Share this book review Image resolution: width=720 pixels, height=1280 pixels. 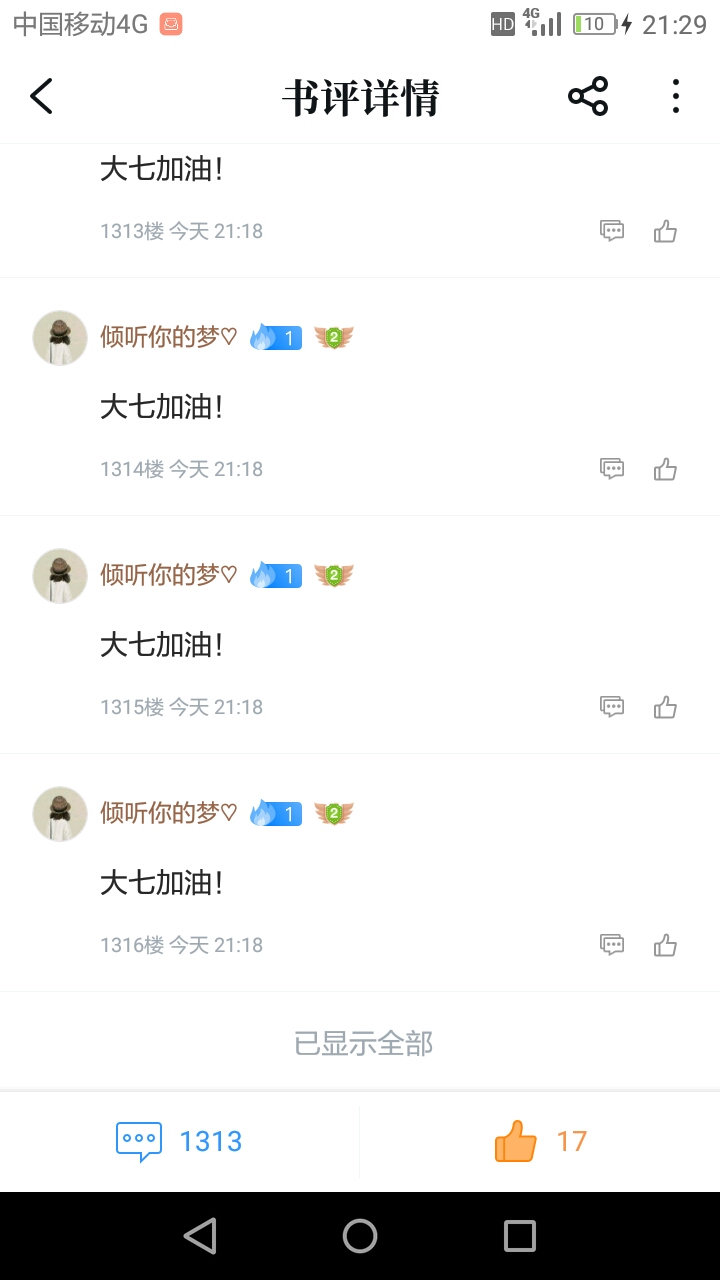[x=588, y=97]
